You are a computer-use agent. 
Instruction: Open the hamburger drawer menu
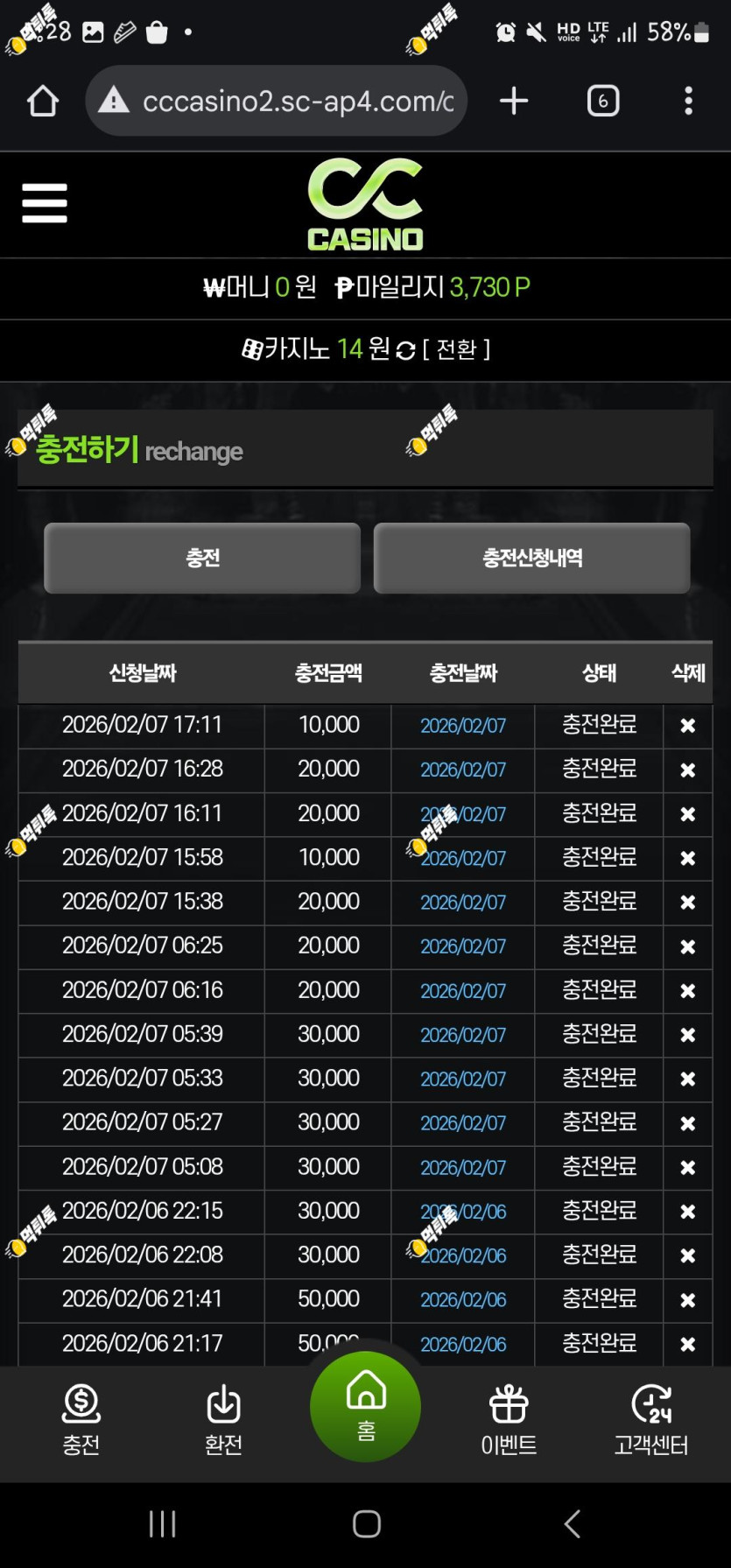[x=45, y=203]
